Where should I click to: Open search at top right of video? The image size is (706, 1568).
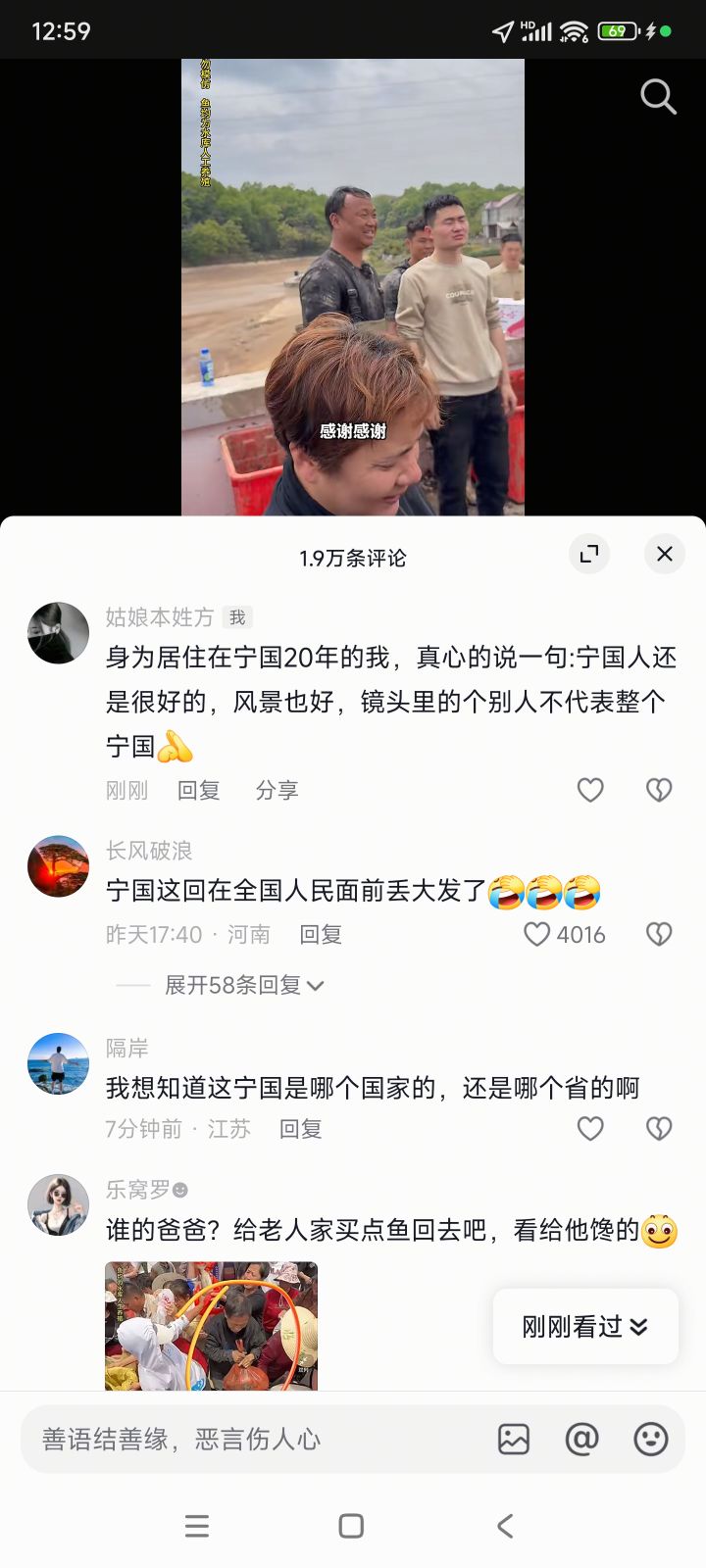pos(658,97)
